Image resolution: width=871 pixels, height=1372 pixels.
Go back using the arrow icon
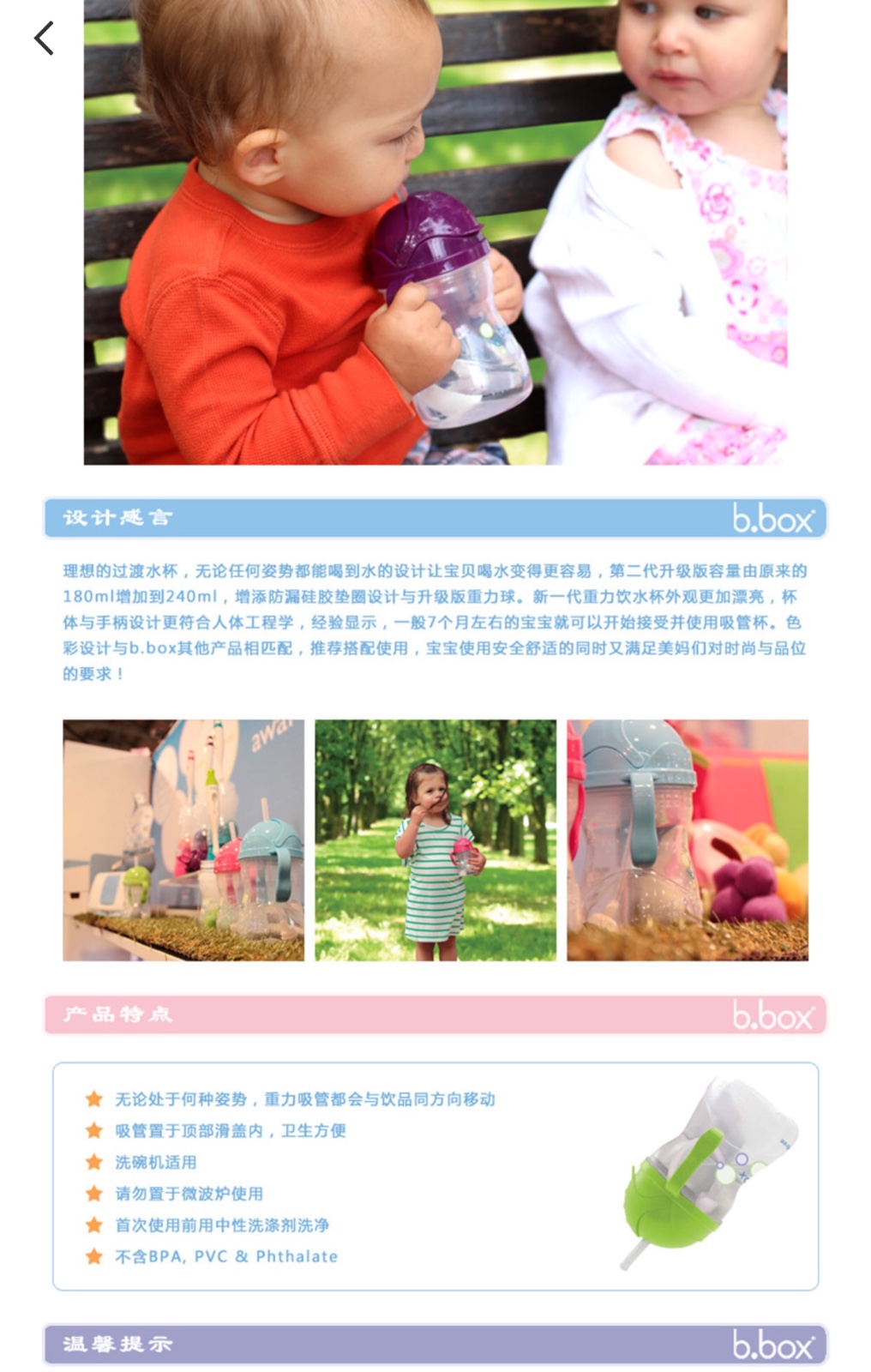coord(44,39)
